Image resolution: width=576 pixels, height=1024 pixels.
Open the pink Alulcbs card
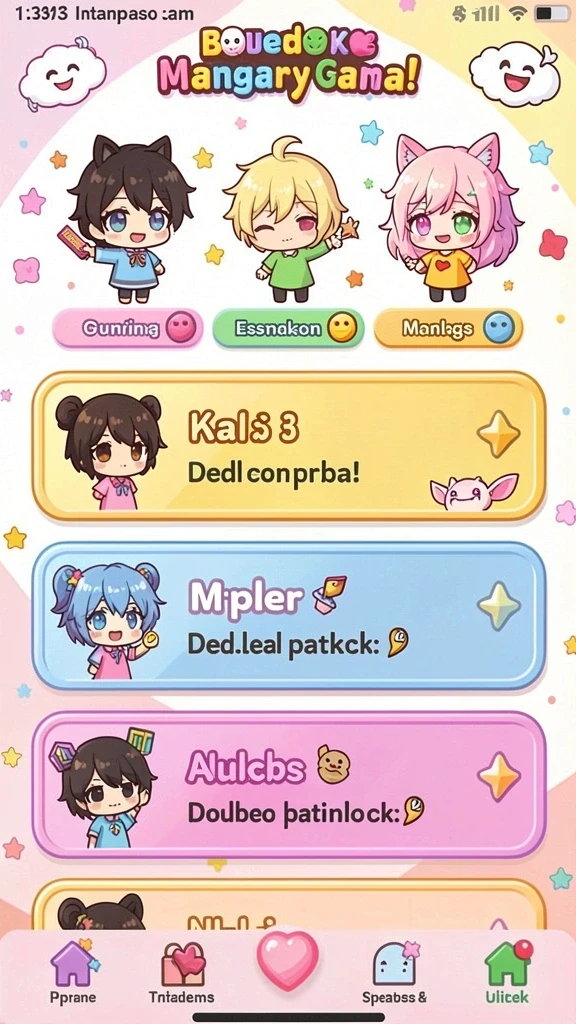(x=289, y=786)
